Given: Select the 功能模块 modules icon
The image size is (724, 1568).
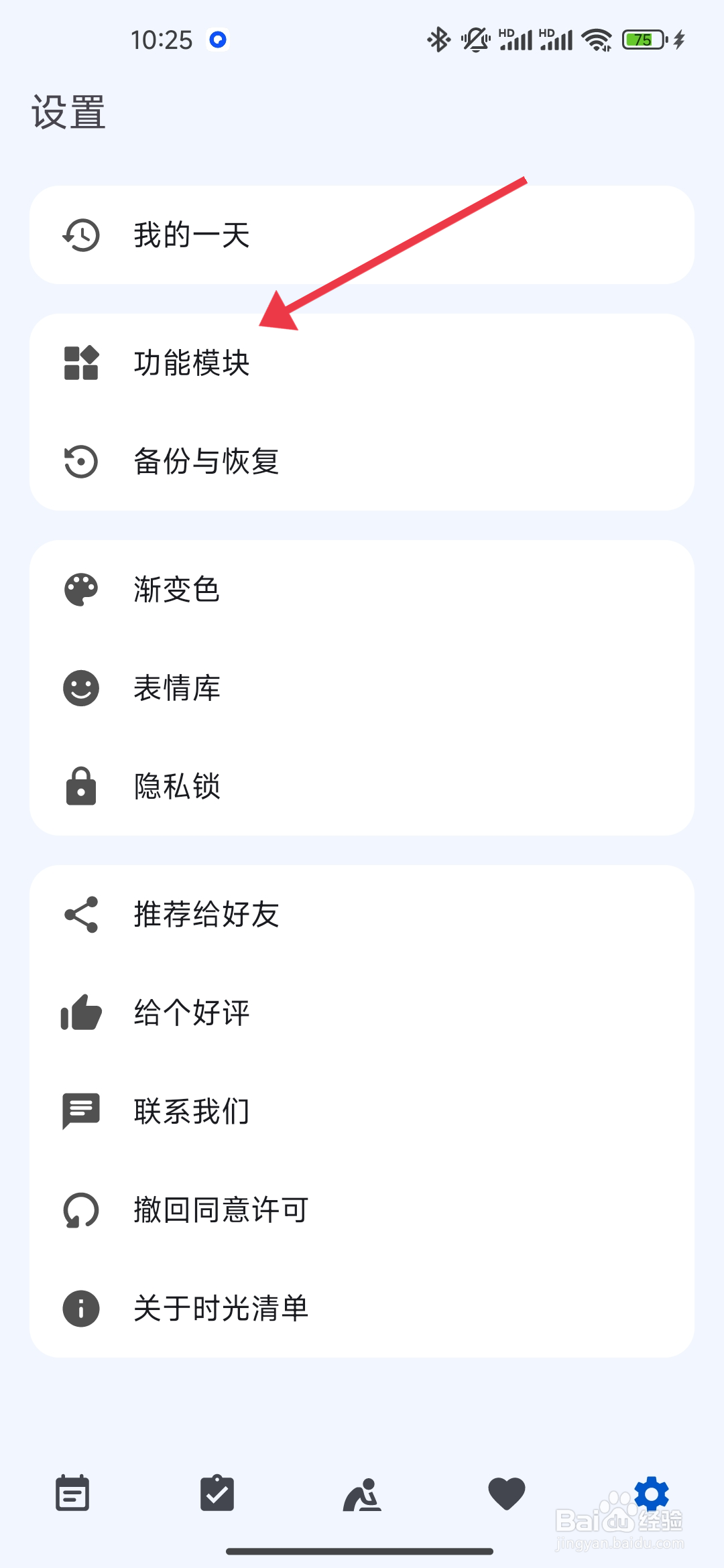Looking at the screenshot, I should point(80,363).
